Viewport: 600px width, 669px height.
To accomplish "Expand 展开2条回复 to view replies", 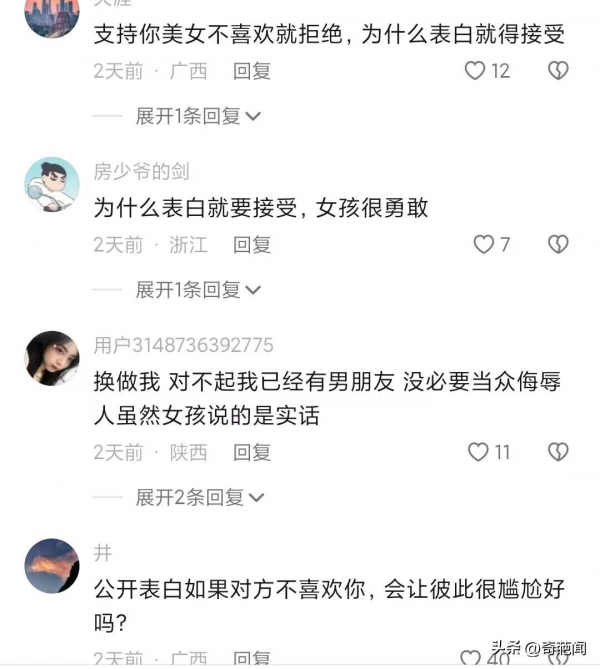I will [x=198, y=497].
